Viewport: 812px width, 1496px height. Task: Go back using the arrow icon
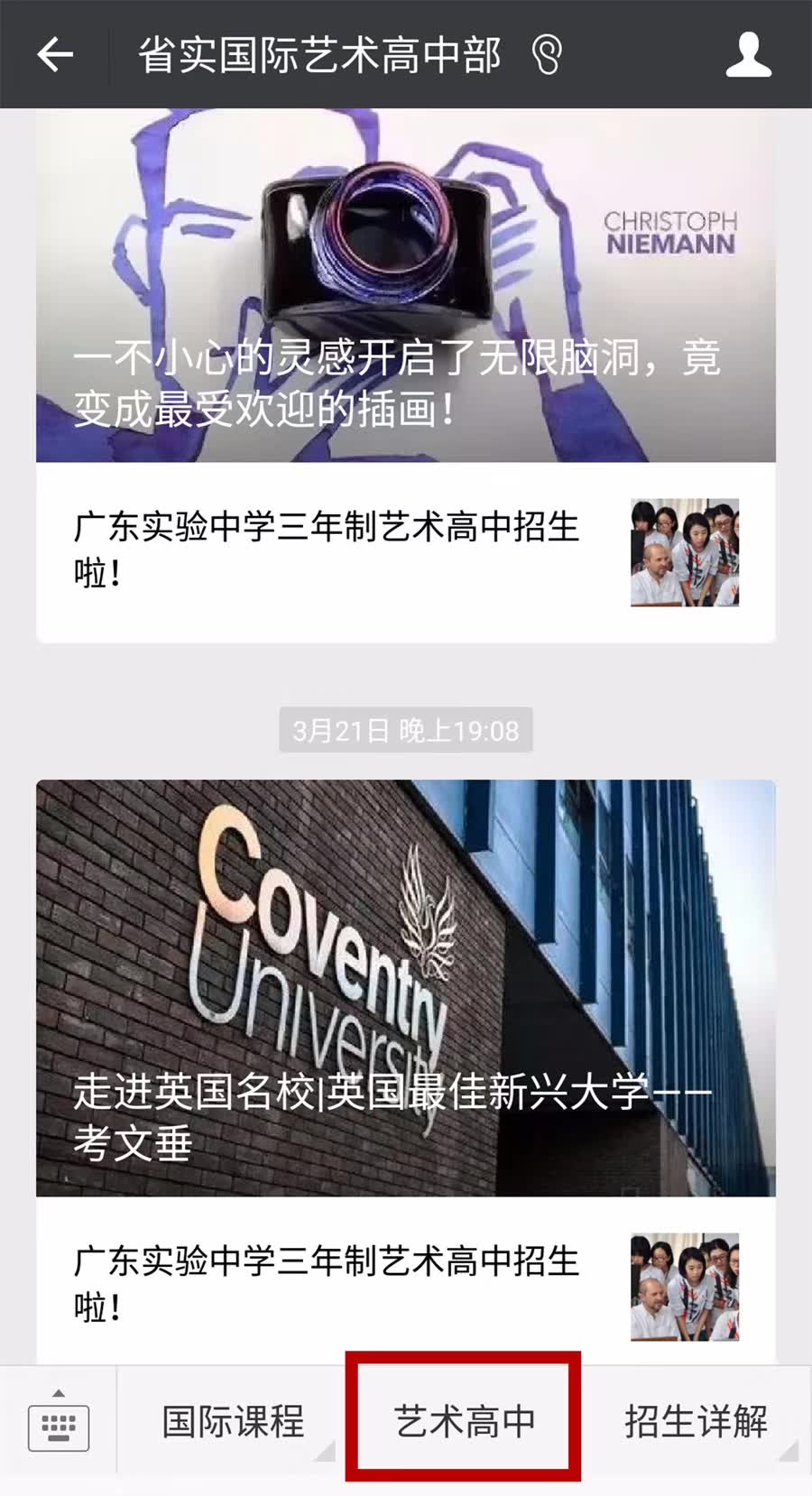tap(55, 55)
